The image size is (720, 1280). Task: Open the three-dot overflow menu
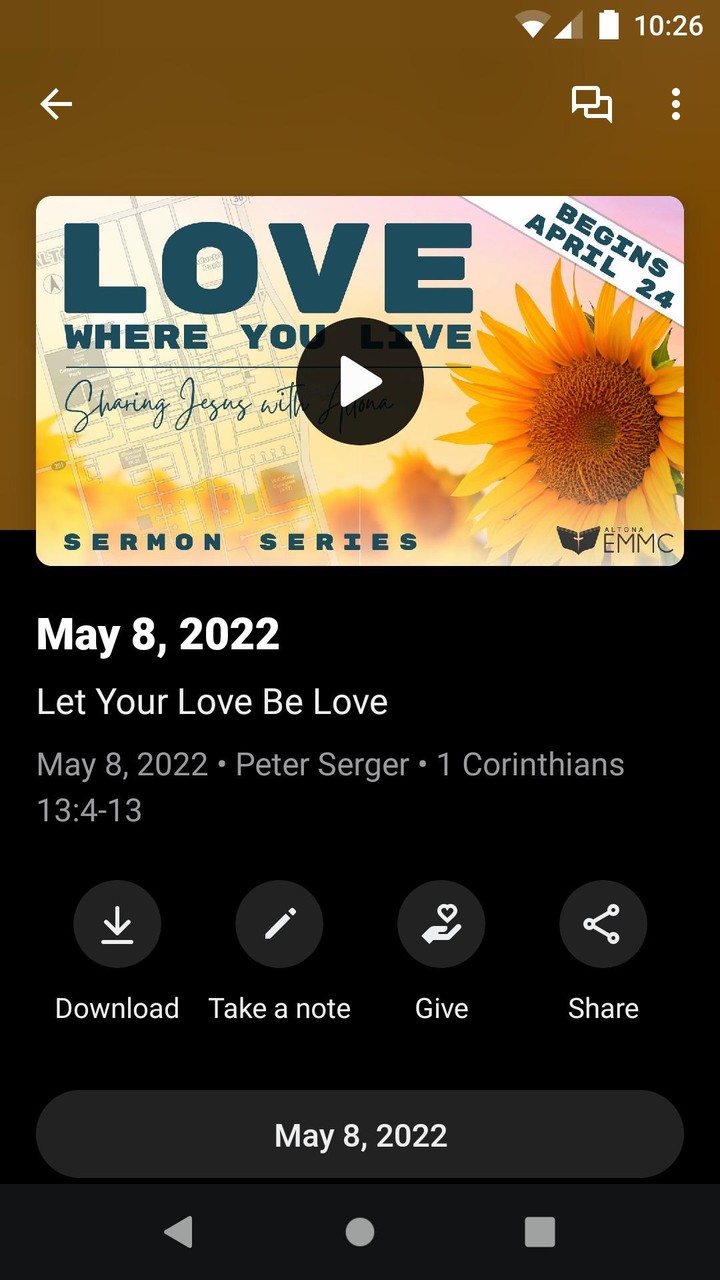coord(676,104)
